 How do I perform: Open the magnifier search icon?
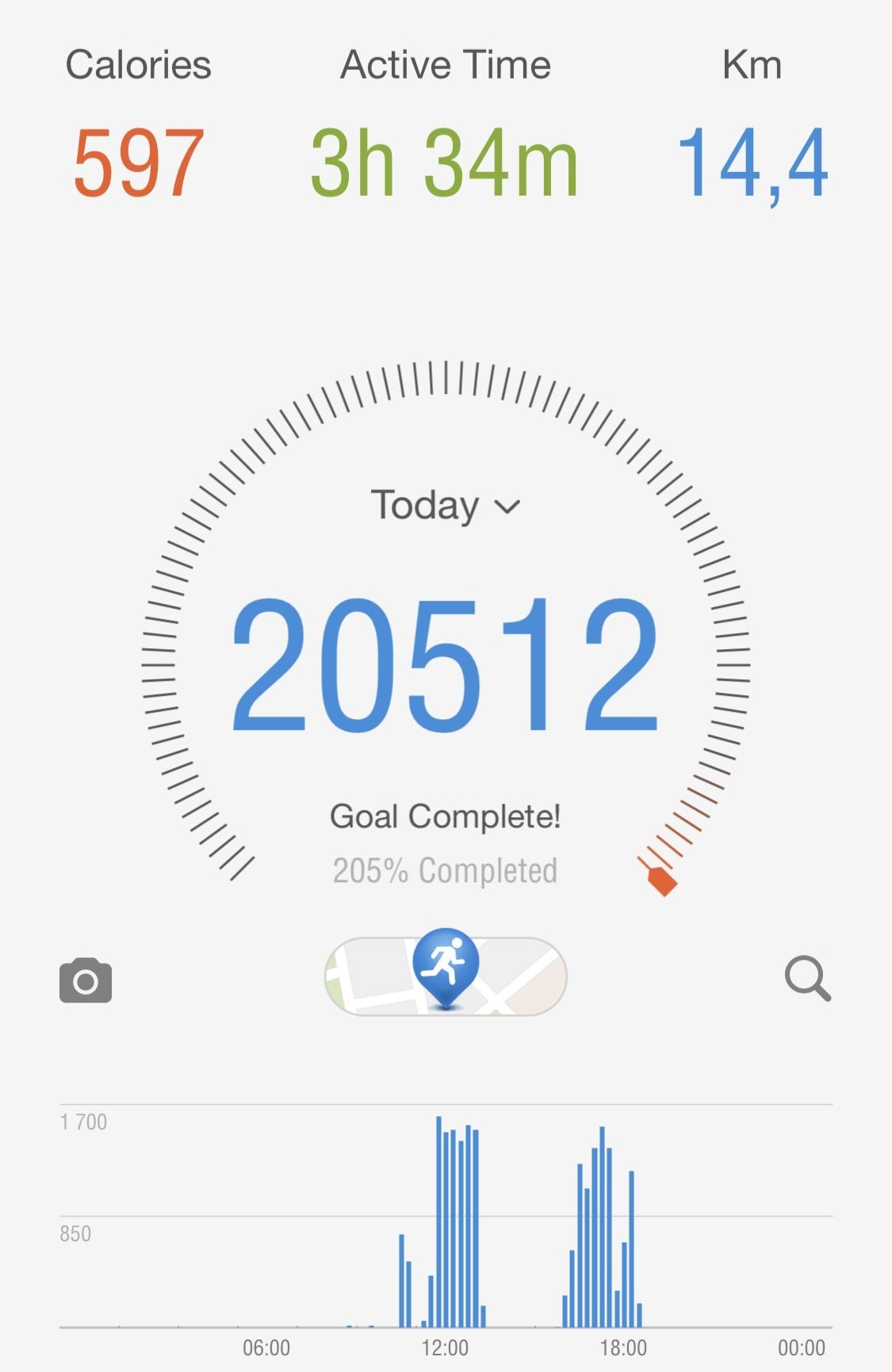[x=807, y=979]
